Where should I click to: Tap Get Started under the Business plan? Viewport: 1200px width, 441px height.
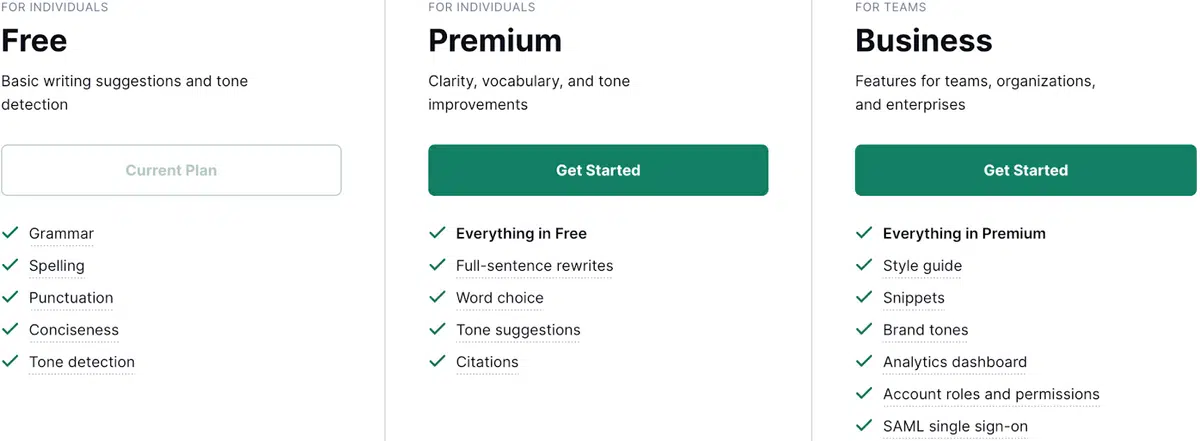pos(1025,170)
